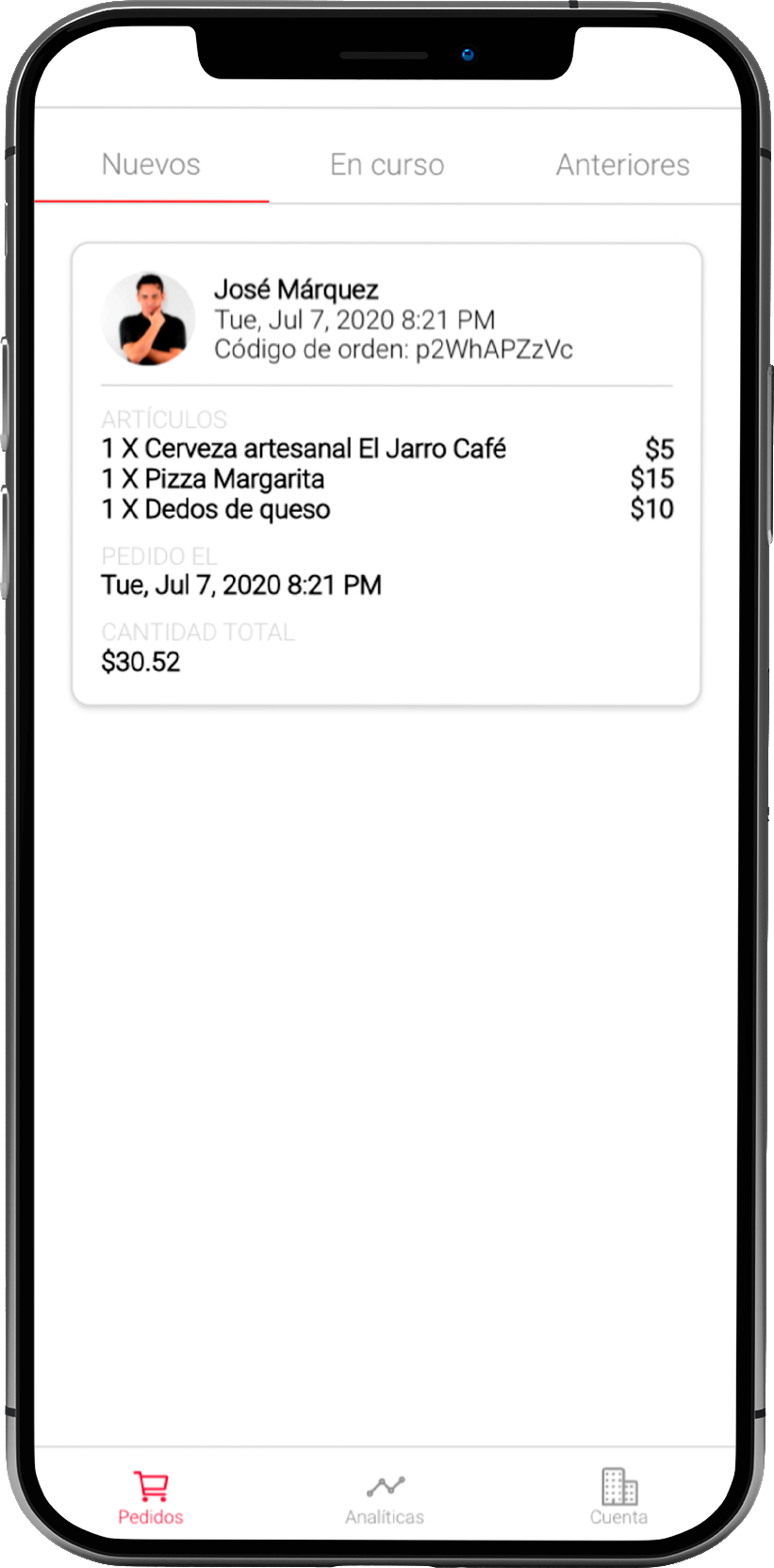Open José Márquez's order card
Screen dimensions: 774x1568
click(x=387, y=473)
